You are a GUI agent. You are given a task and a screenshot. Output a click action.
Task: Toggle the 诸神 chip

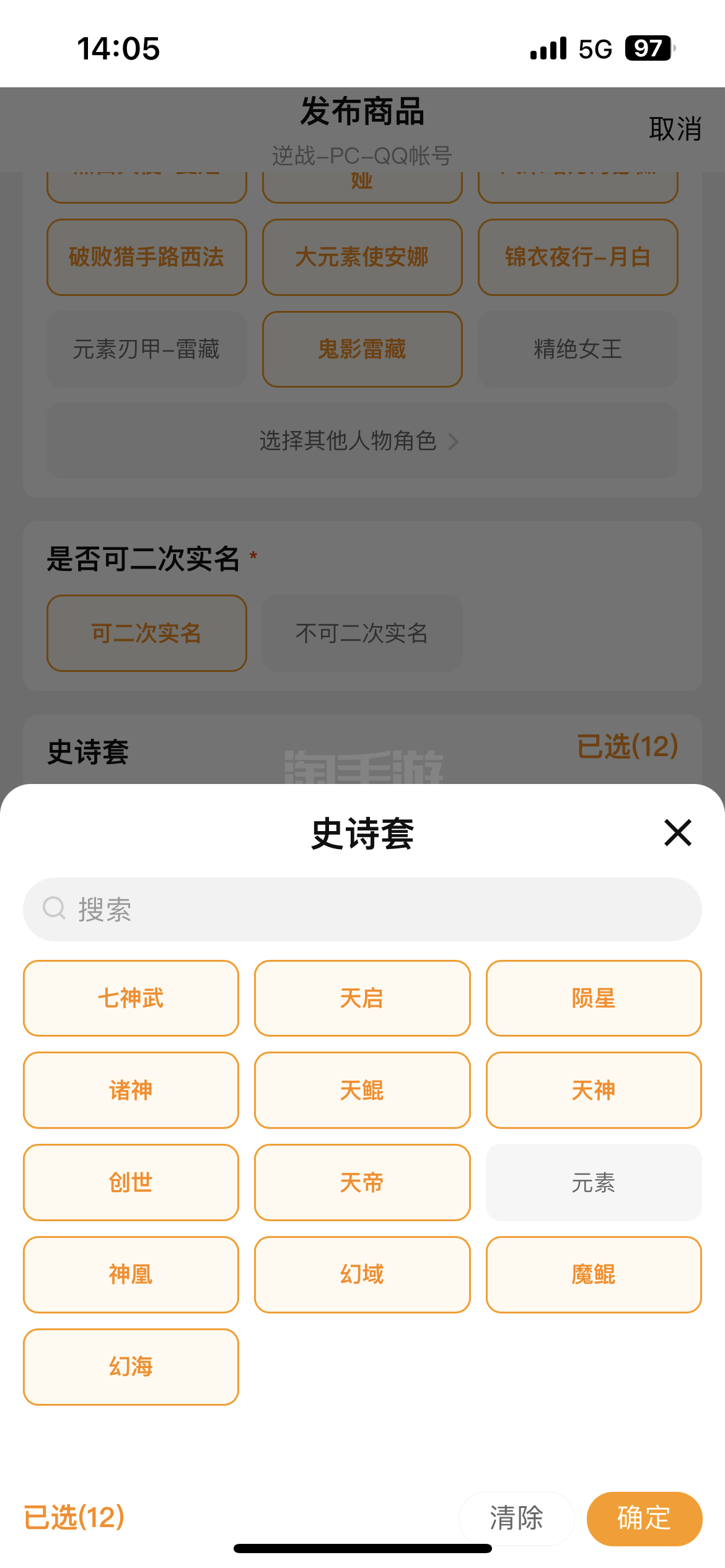(131, 1090)
